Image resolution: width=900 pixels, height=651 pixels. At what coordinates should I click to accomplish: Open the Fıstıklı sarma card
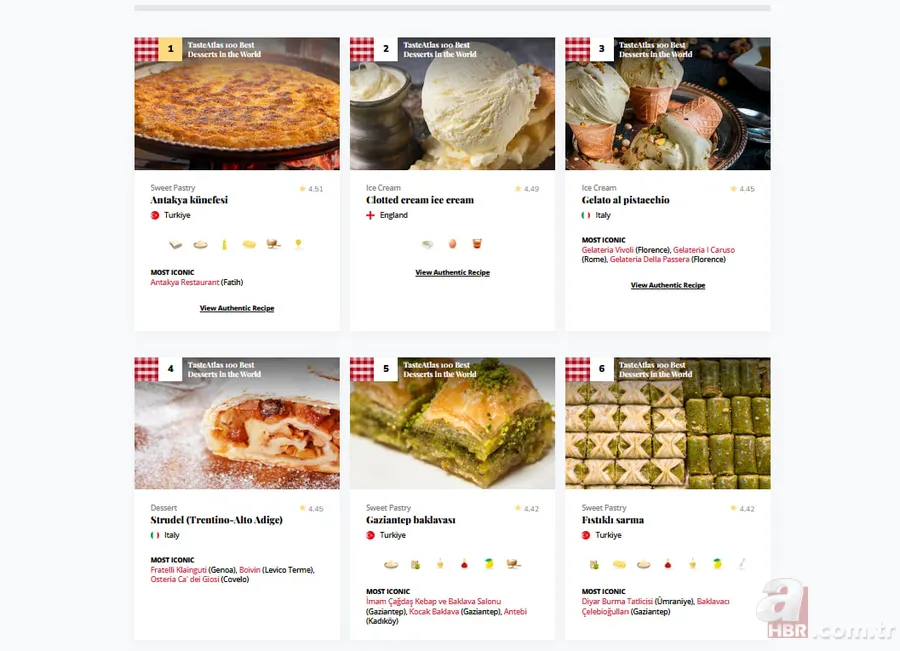[x=612, y=520]
